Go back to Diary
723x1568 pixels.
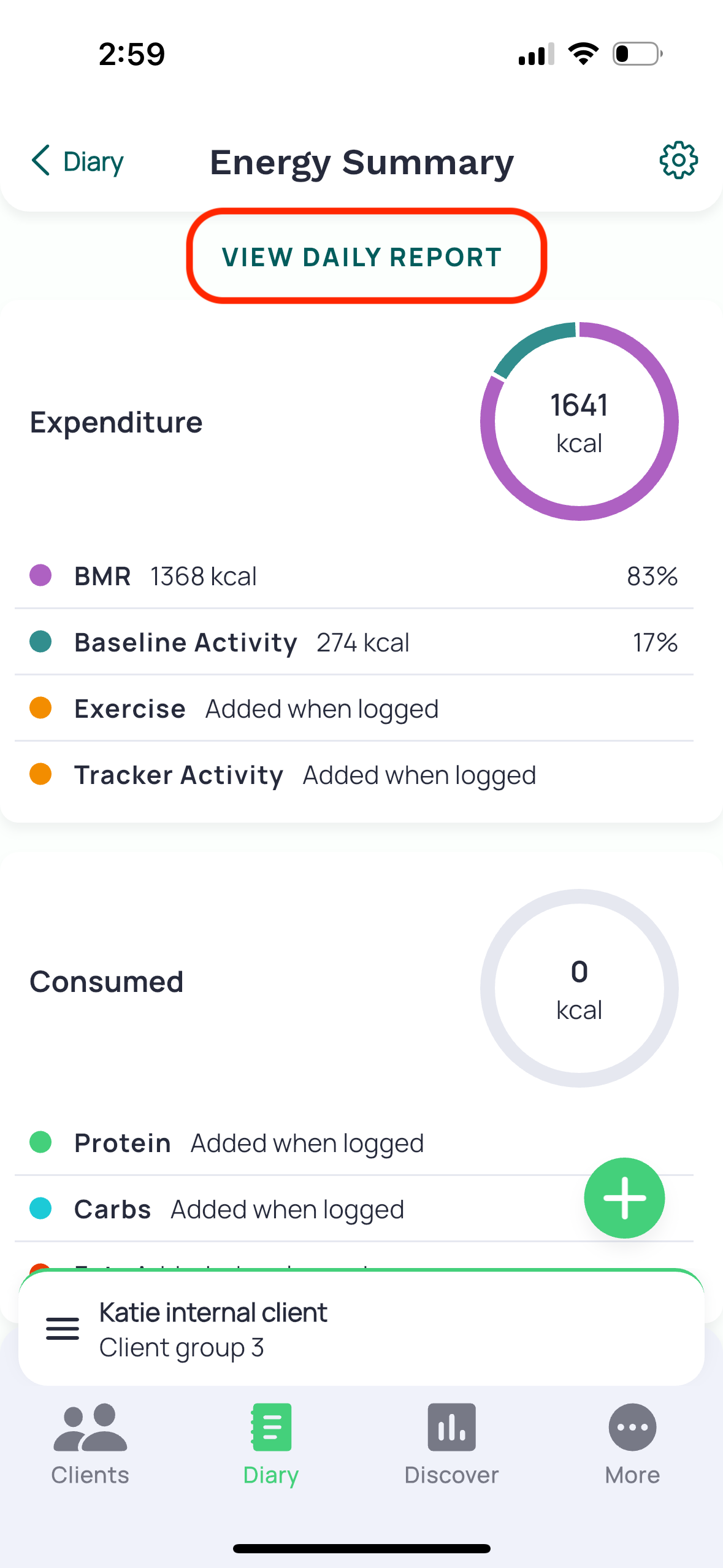click(77, 161)
